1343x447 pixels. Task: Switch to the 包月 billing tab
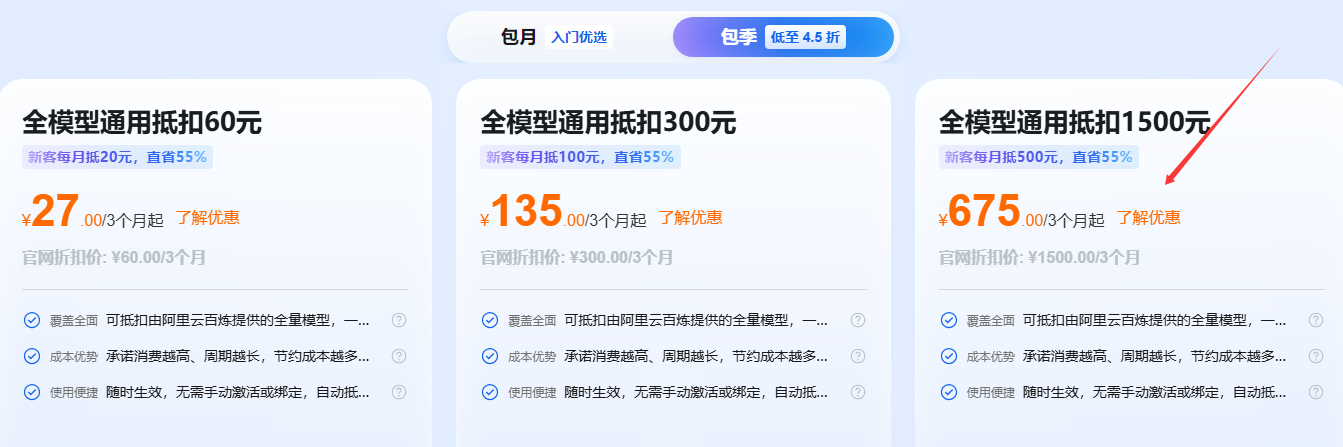(x=556, y=37)
